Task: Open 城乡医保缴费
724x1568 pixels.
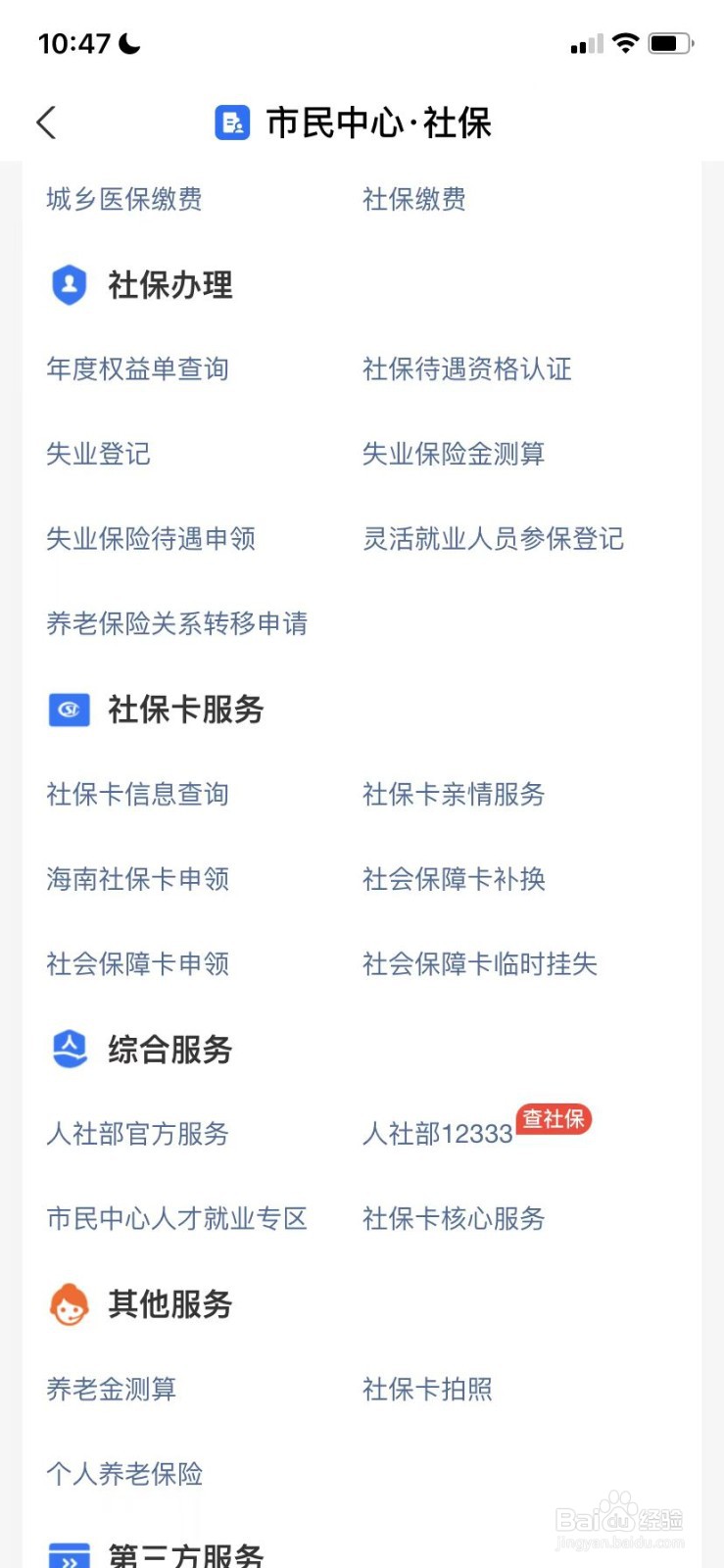Action: pyautogui.click(x=124, y=199)
